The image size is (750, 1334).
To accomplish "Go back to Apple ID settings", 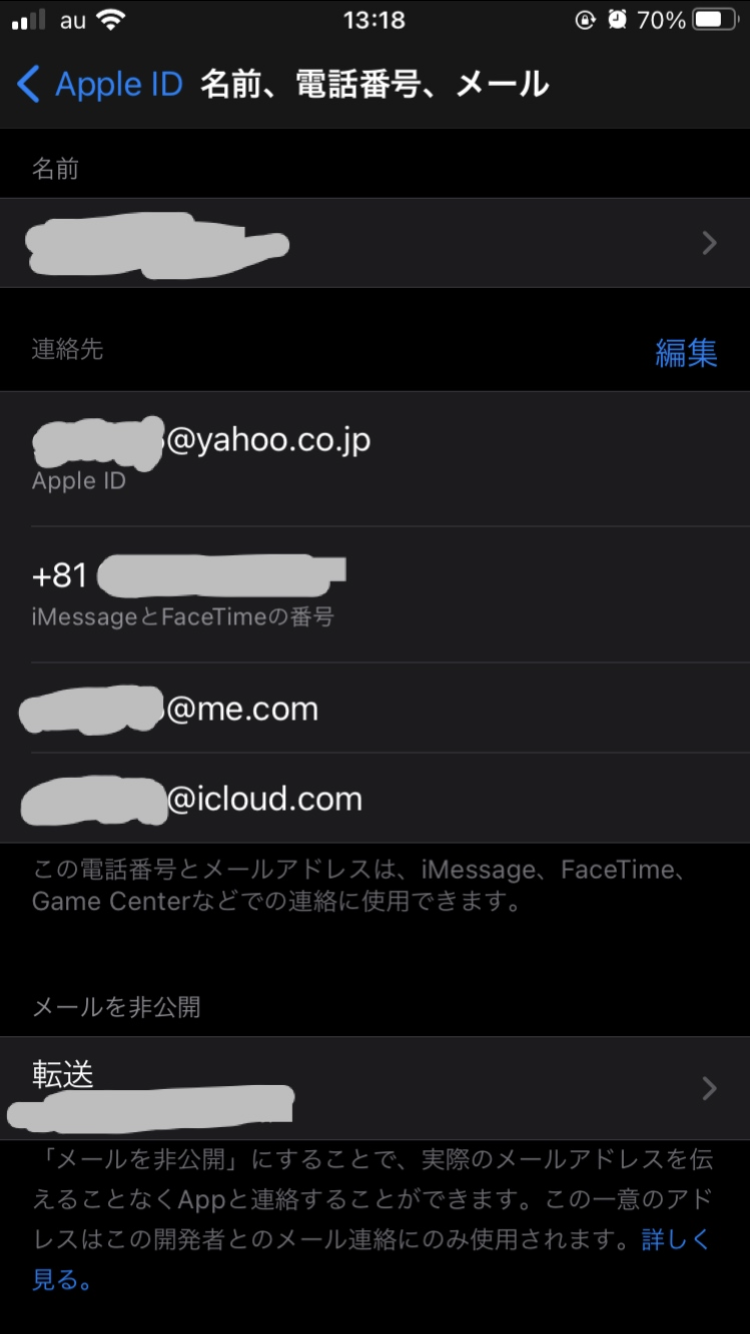I will (99, 85).
